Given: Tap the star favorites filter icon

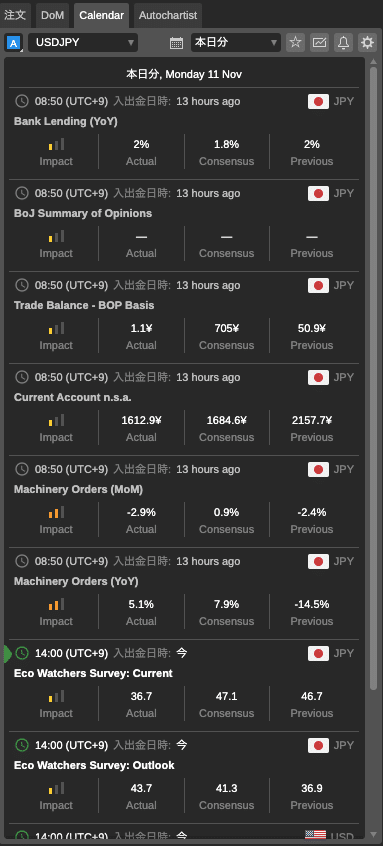Looking at the screenshot, I should coord(295,43).
